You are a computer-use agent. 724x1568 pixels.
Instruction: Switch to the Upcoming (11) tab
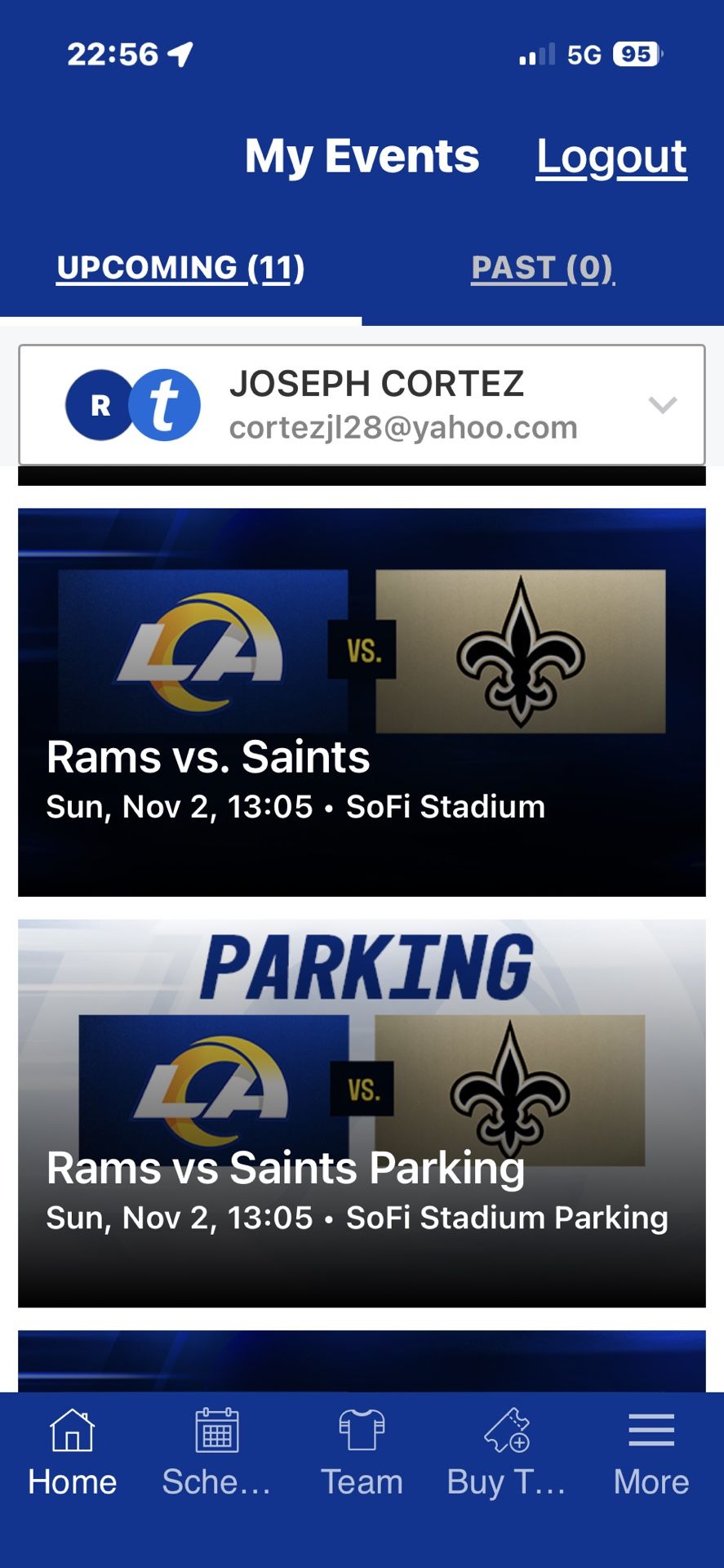[180, 268]
